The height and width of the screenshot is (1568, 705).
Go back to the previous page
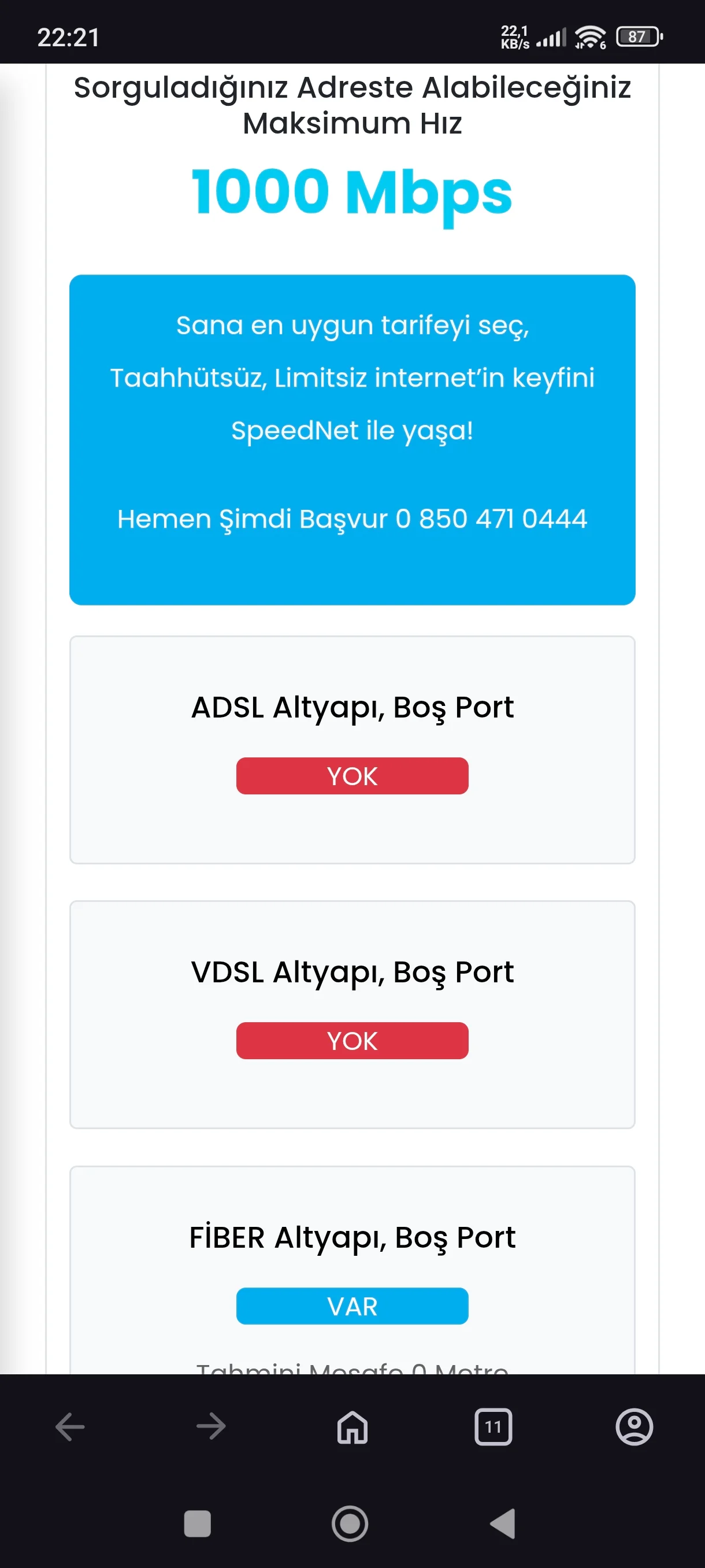click(70, 1426)
